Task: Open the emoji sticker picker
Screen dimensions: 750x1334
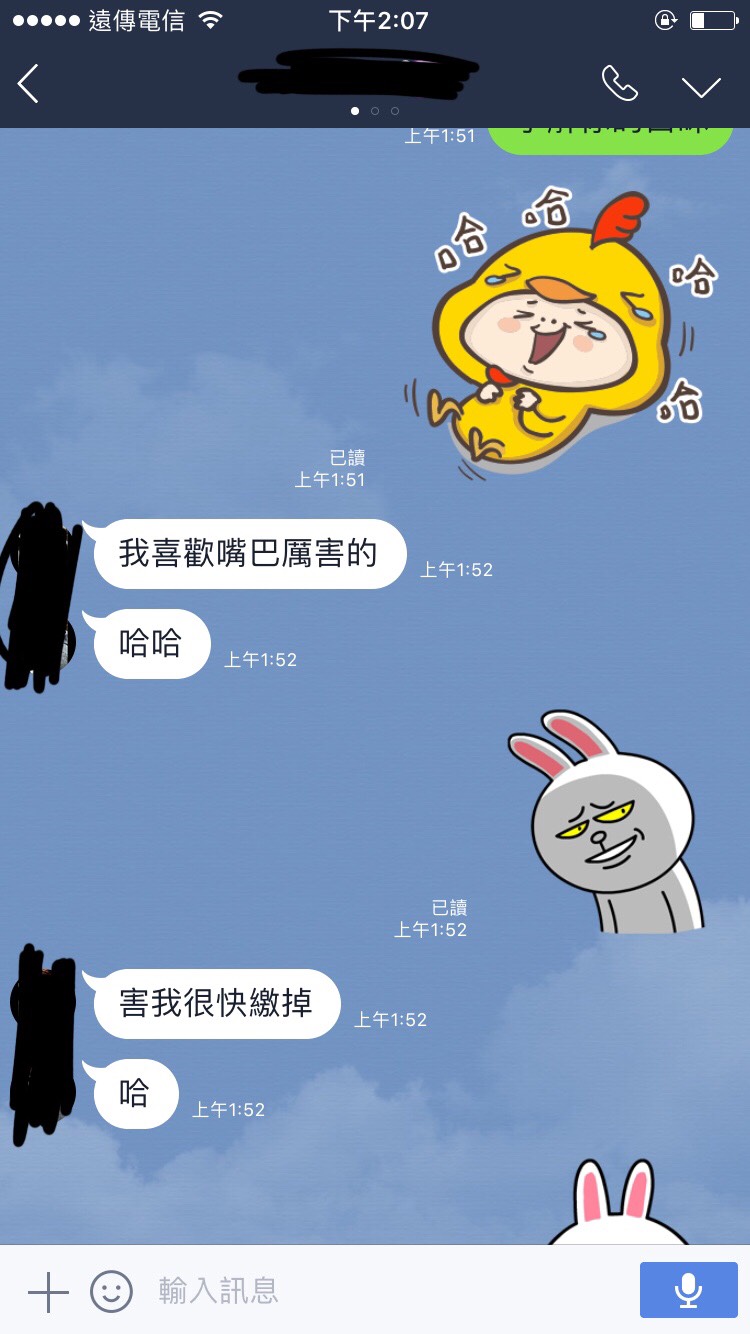Action: click(111, 1291)
